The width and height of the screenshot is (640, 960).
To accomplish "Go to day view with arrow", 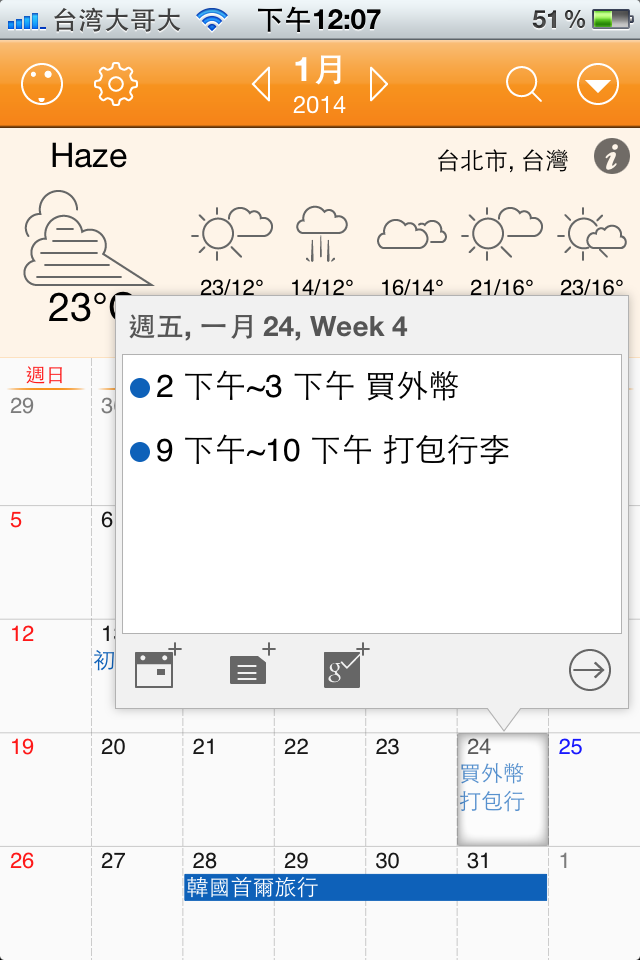I will coord(589,670).
